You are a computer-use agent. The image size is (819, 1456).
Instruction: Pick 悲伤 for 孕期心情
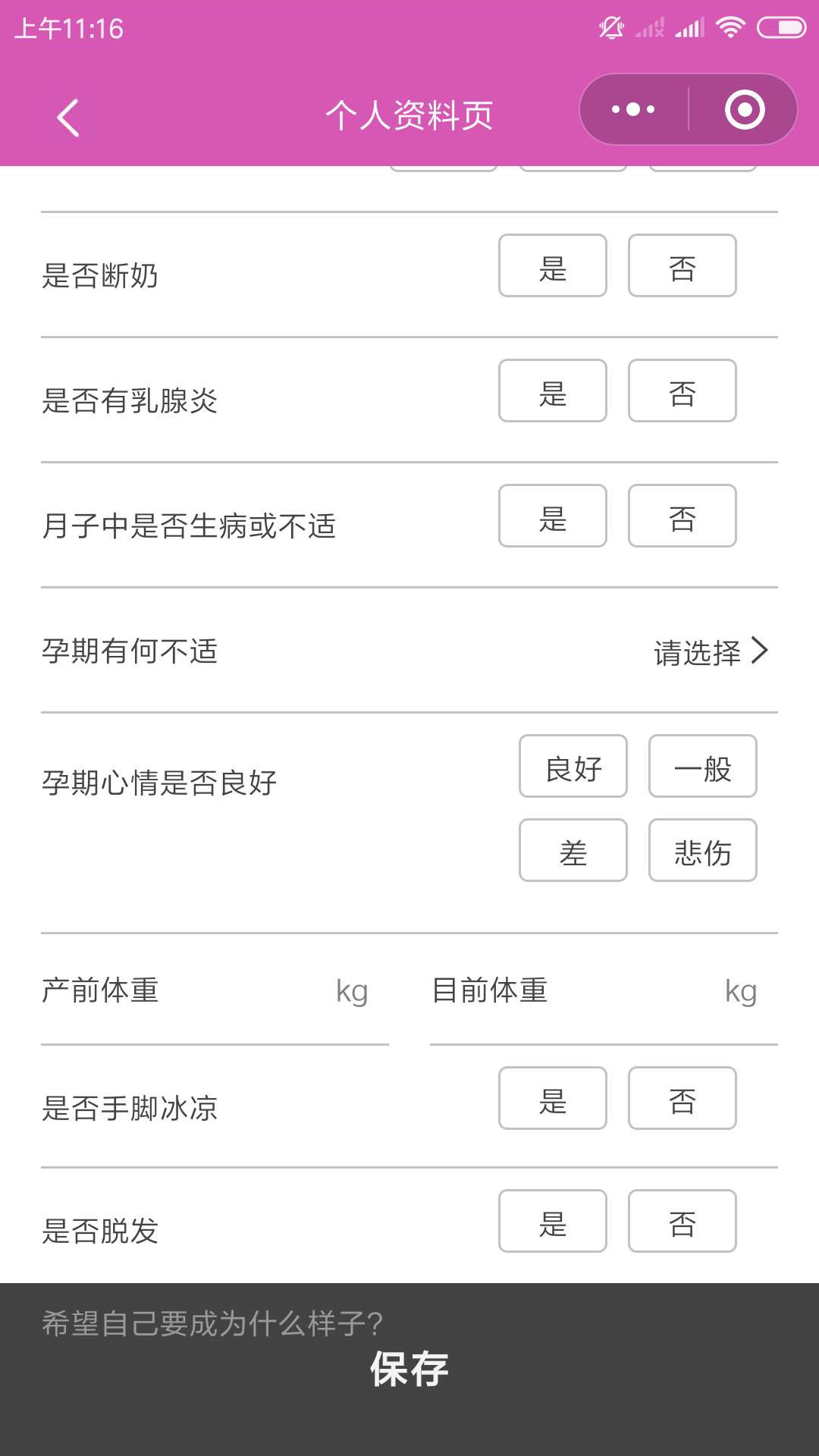coord(702,850)
